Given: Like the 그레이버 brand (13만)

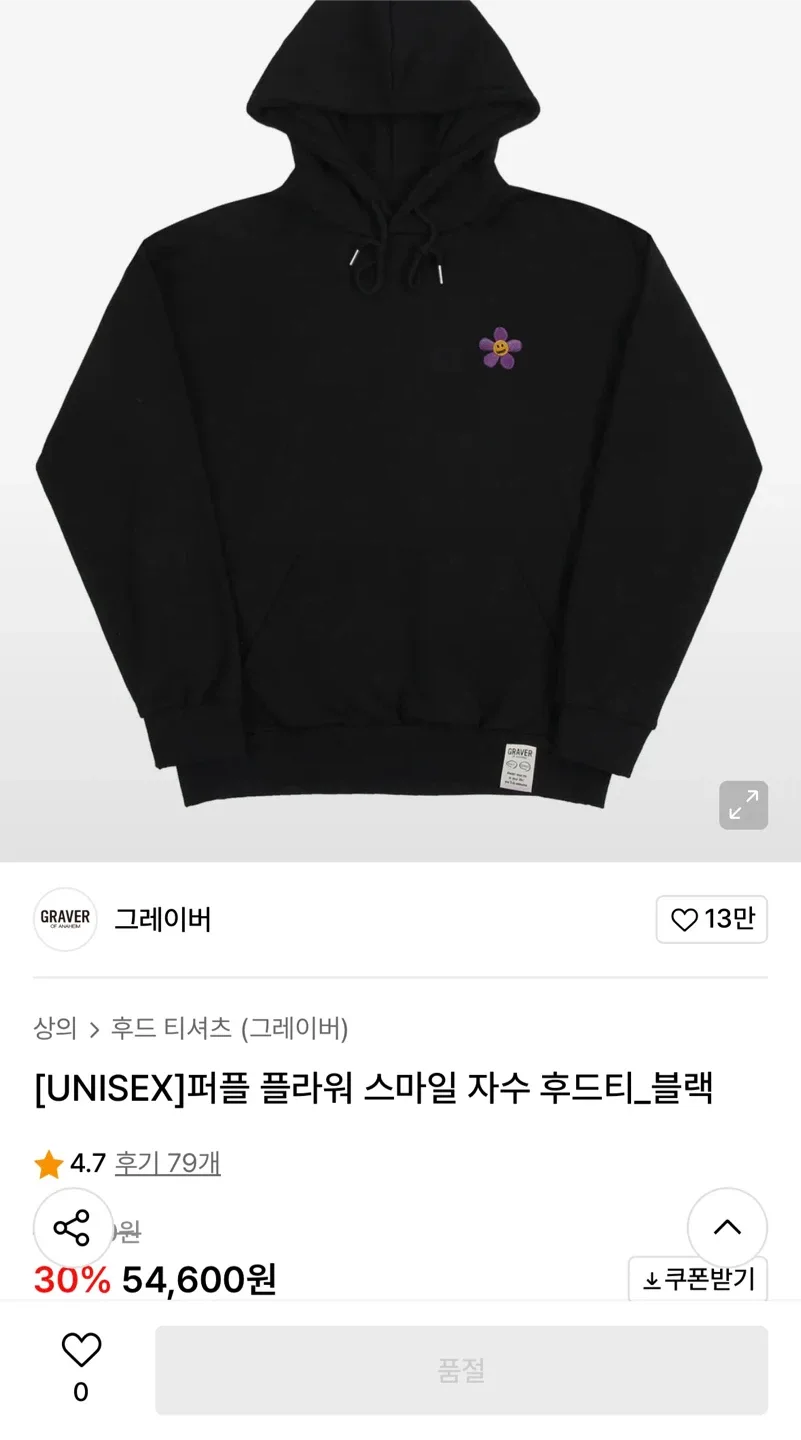Looking at the screenshot, I should click(711, 919).
